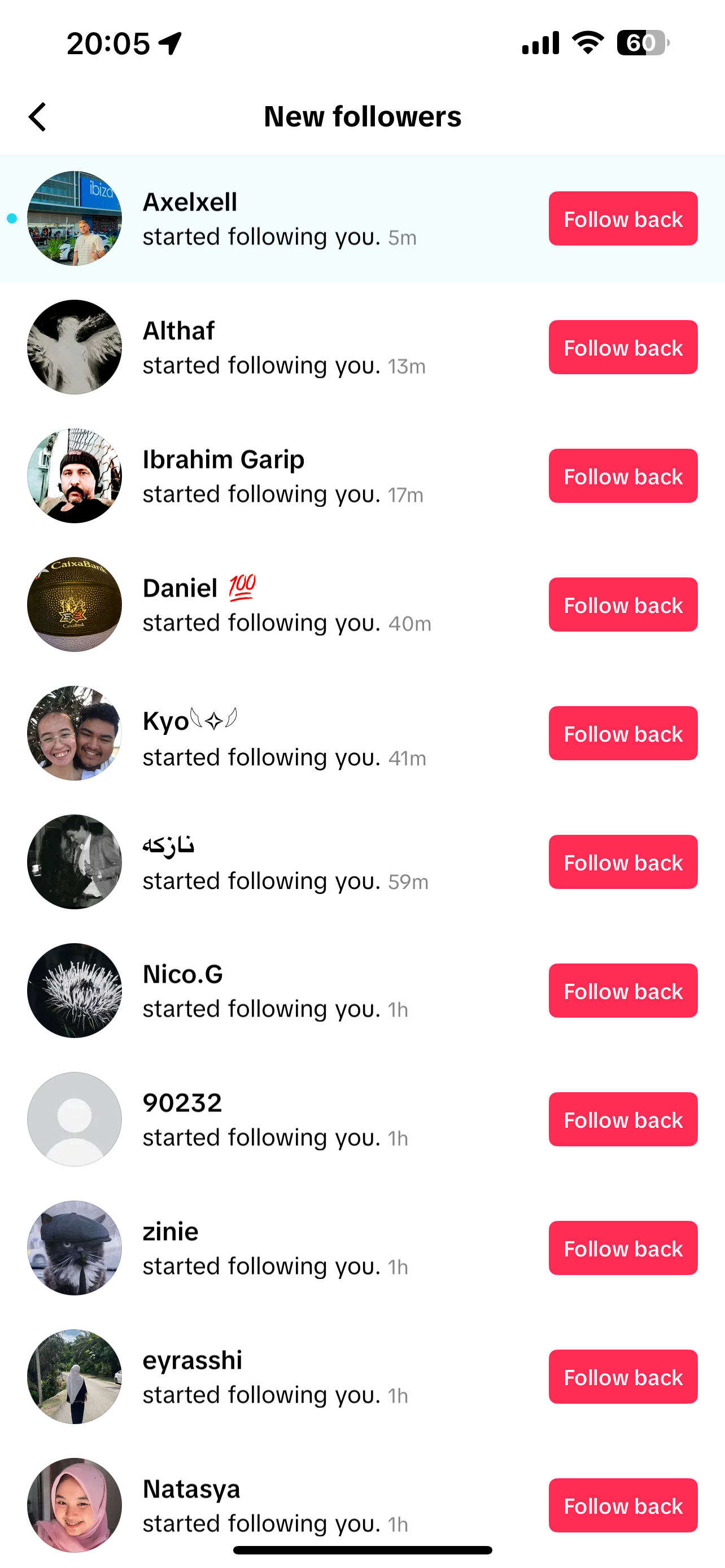The image size is (725, 1568).
Task: Follow back zinie
Action: click(x=623, y=1248)
